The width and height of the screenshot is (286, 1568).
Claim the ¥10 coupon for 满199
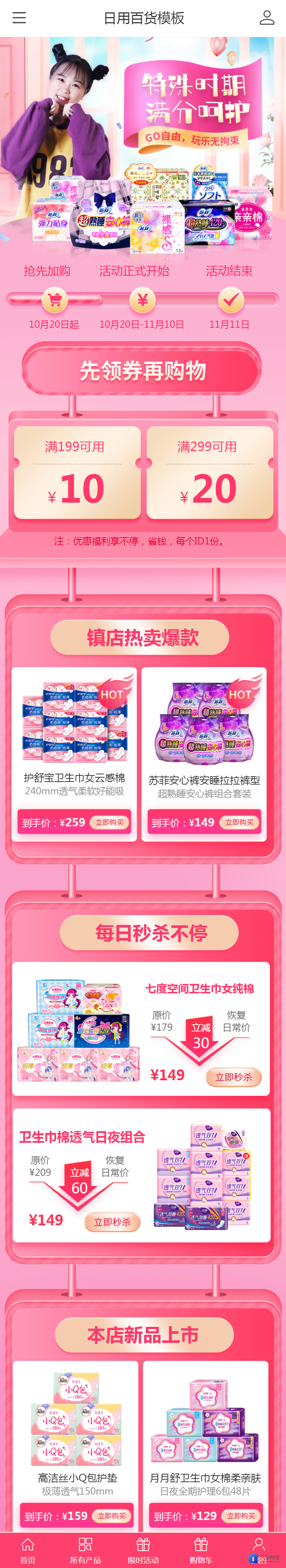tap(77, 472)
